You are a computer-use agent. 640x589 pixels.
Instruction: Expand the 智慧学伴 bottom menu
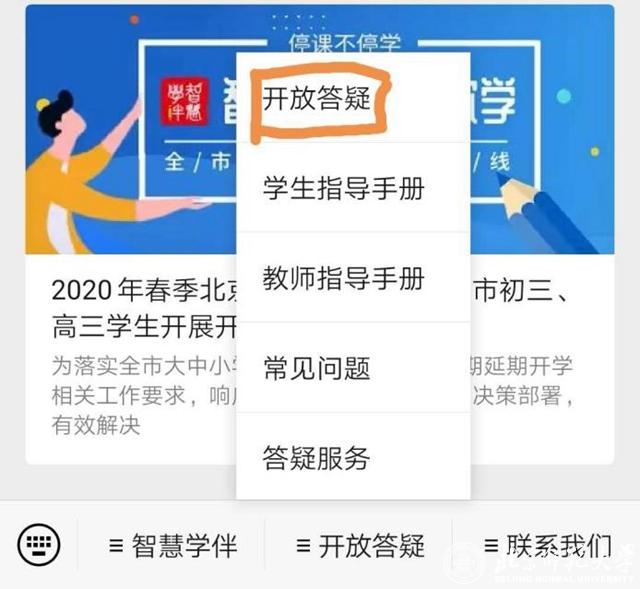[x=173, y=546]
